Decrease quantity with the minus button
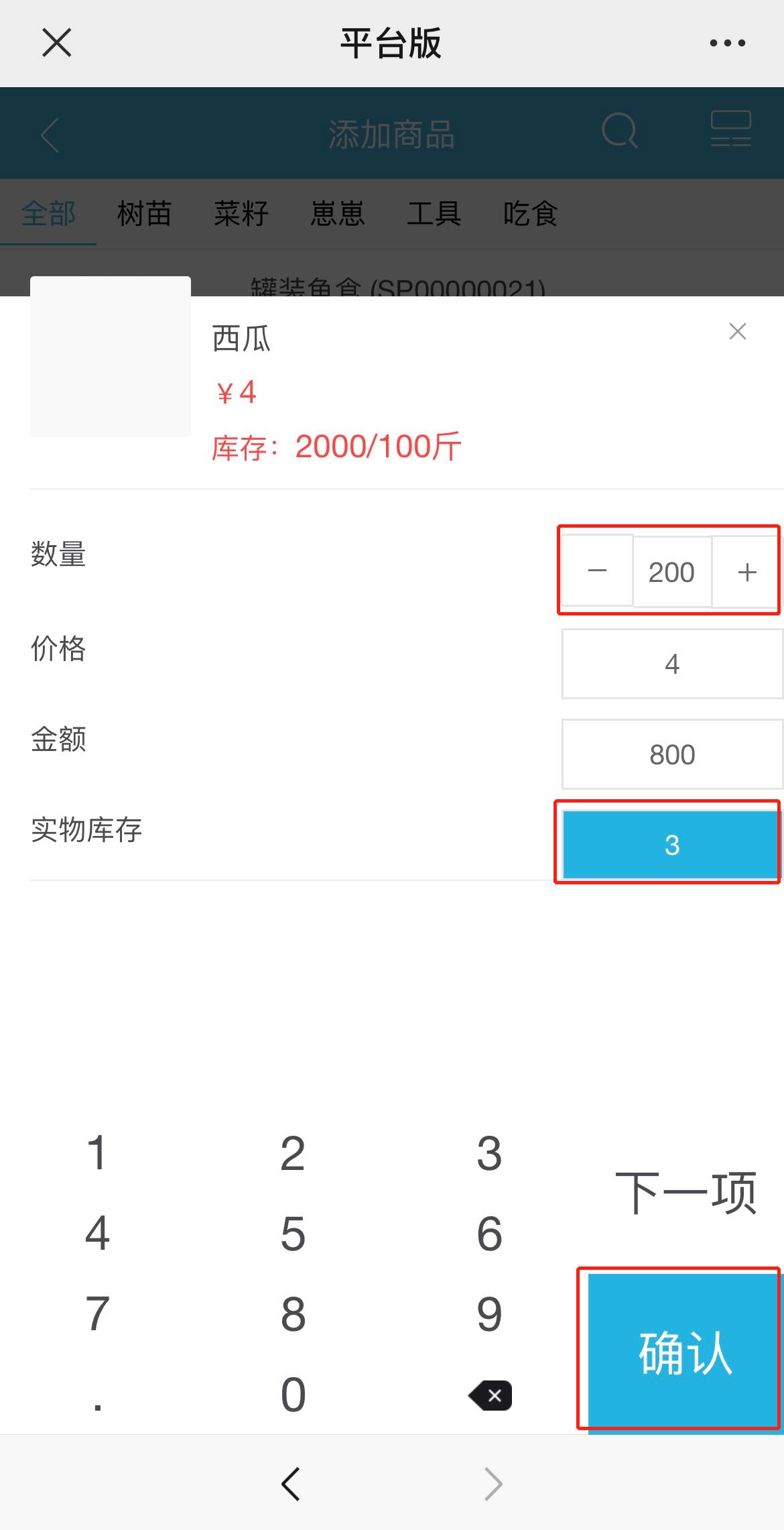 coord(597,571)
